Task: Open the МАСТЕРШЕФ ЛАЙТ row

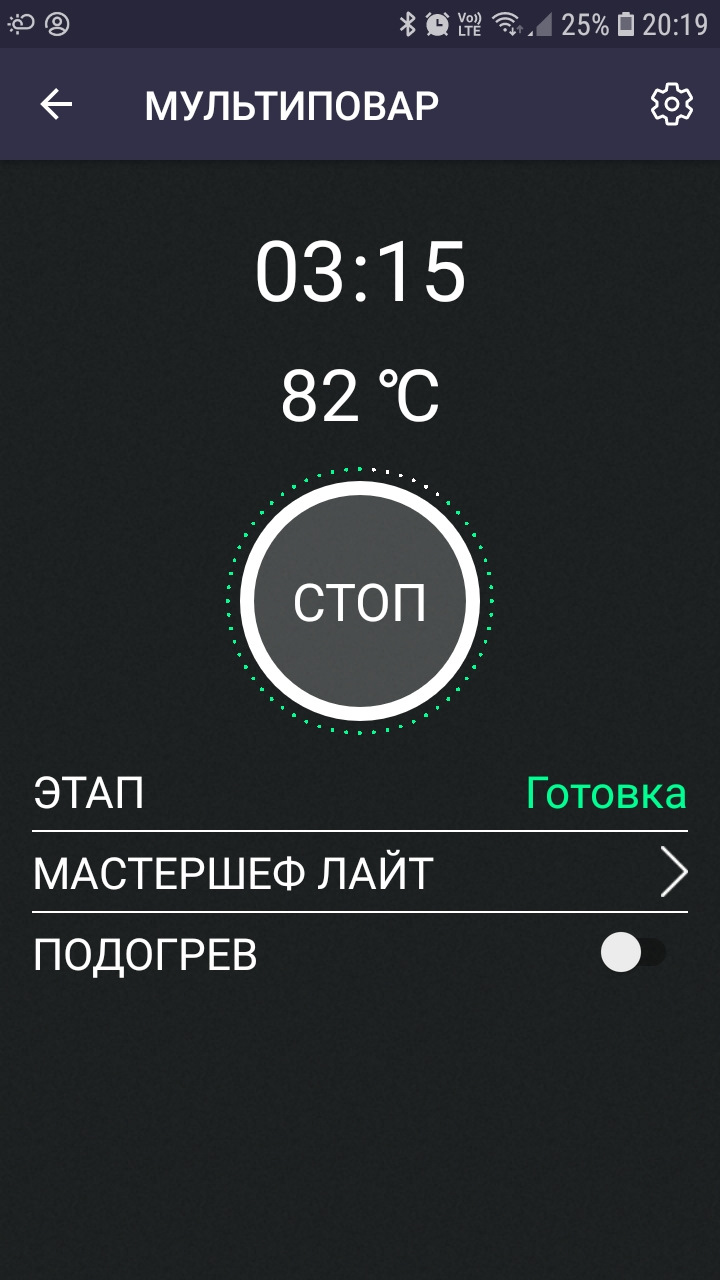Action: [x=360, y=873]
